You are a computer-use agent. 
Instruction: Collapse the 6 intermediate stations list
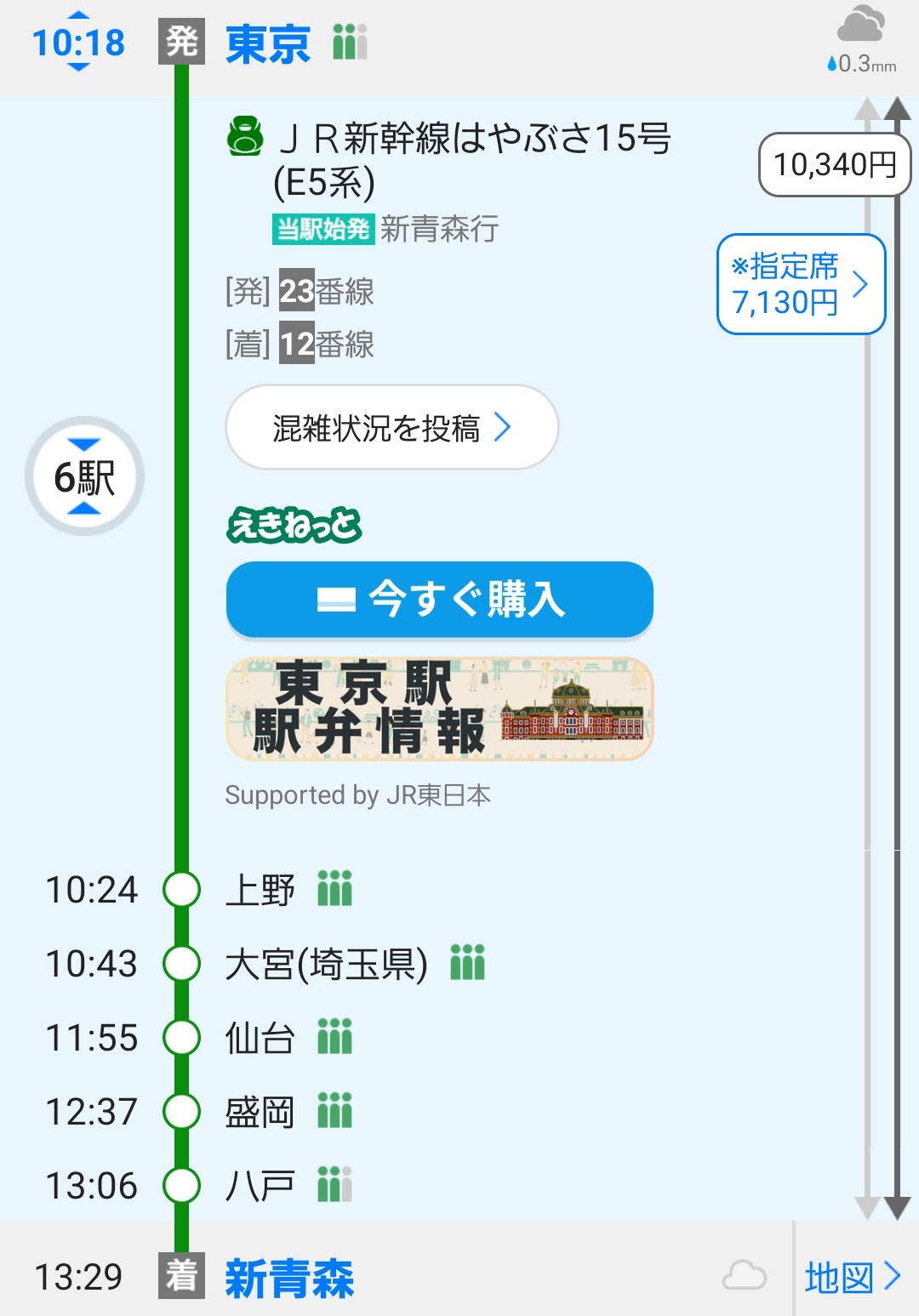(x=84, y=476)
